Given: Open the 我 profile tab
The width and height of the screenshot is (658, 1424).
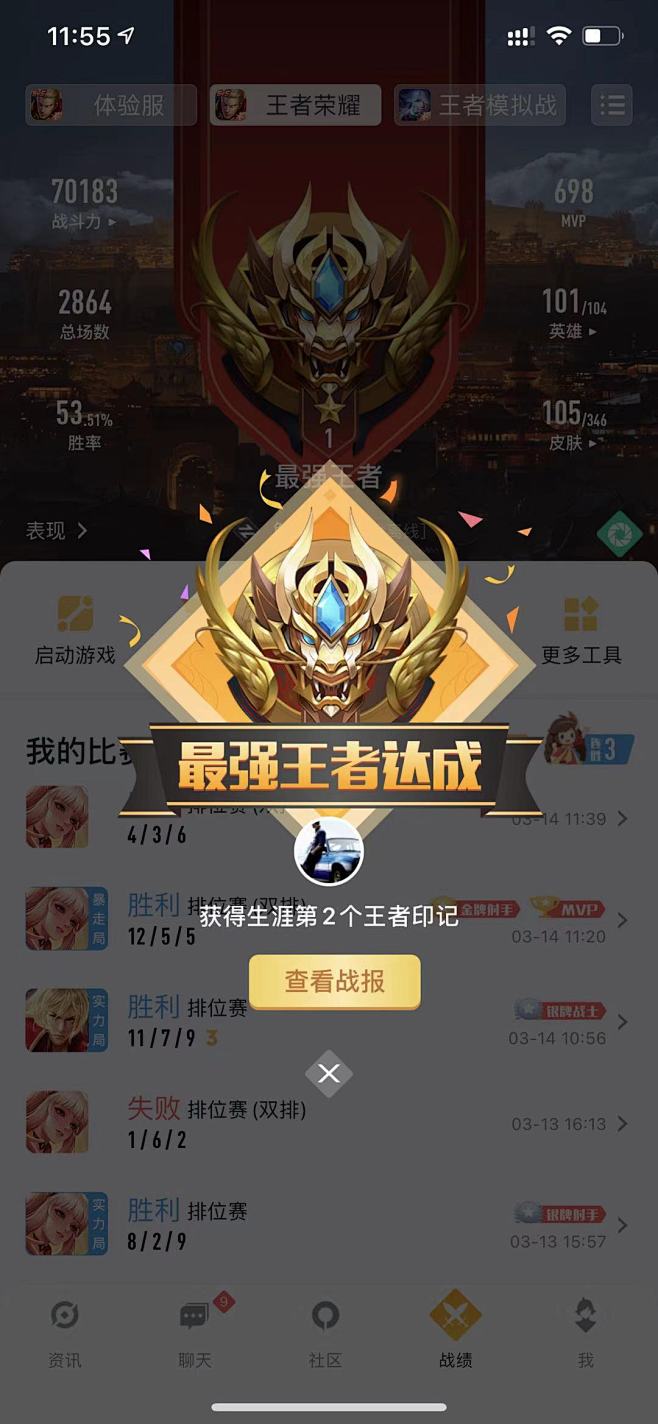Looking at the screenshot, I should click(x=586, y=1334).
